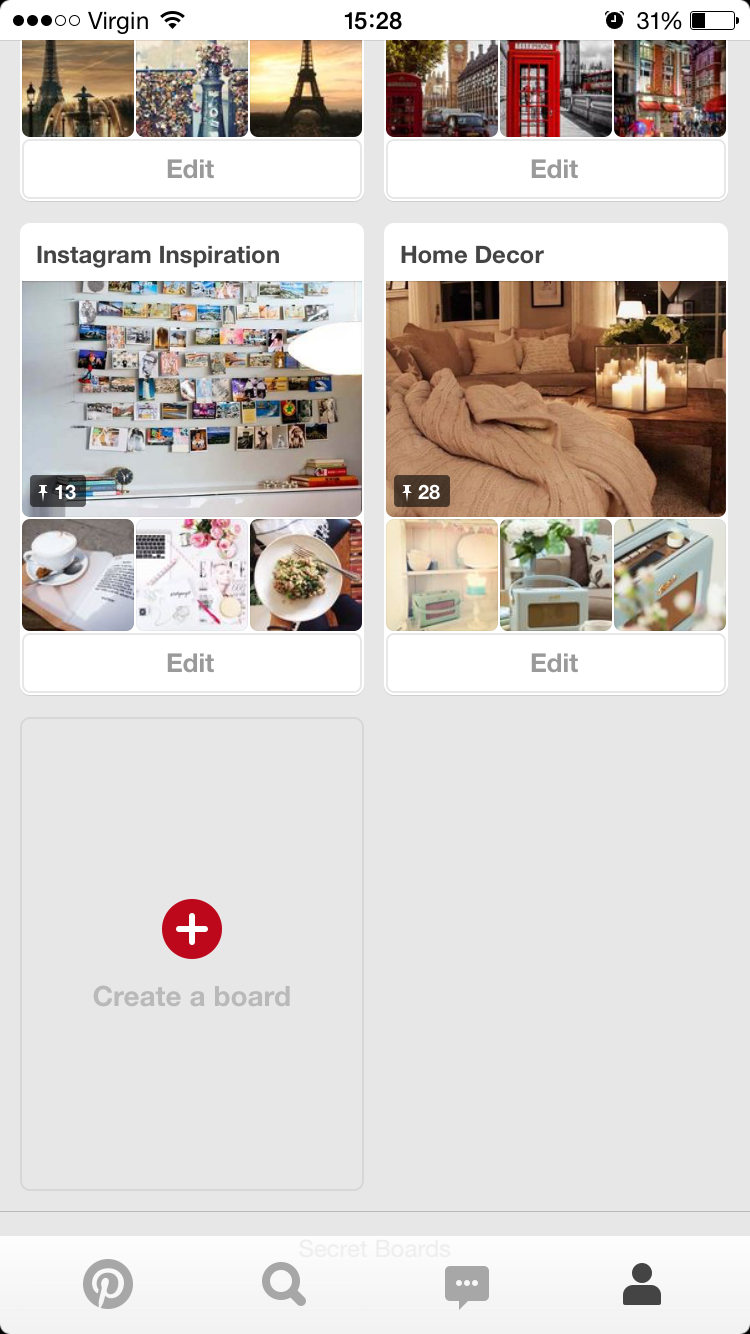Edit the Home Decor board
Image resolution: width=750 pixels, height=1334 pixels.
555,663
